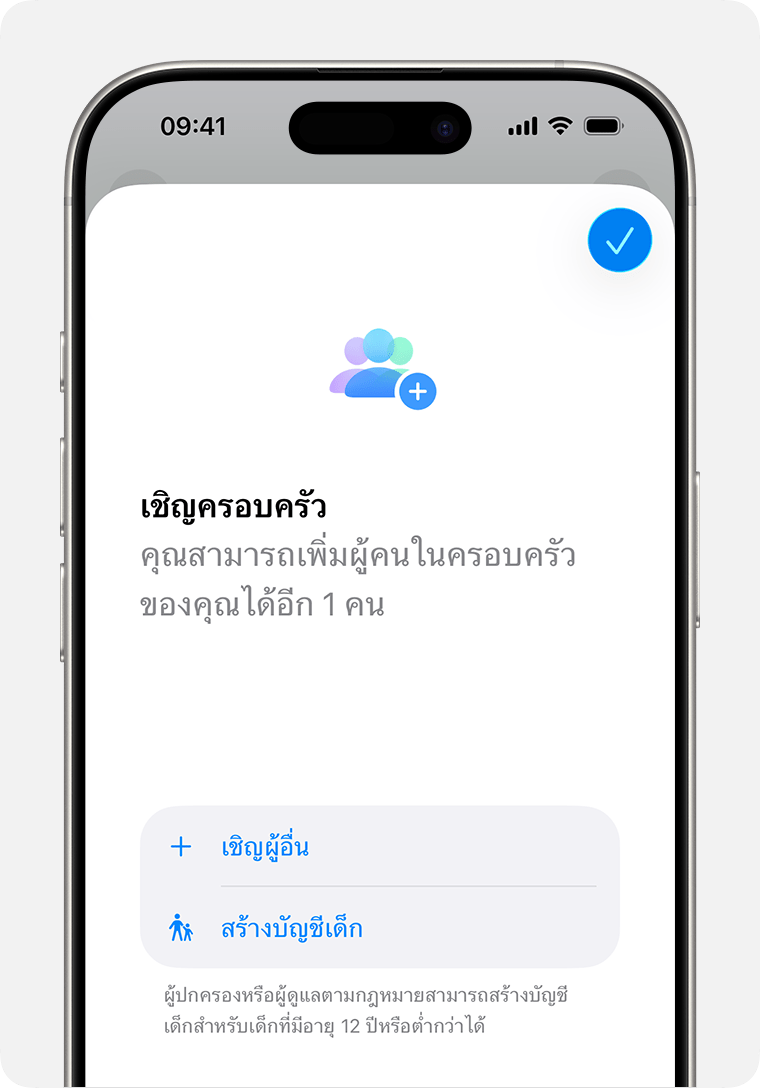Tap the plus badge on the family avatar icon
Image resolution: width=760 pixels, height=1088 pixels.
419,393
